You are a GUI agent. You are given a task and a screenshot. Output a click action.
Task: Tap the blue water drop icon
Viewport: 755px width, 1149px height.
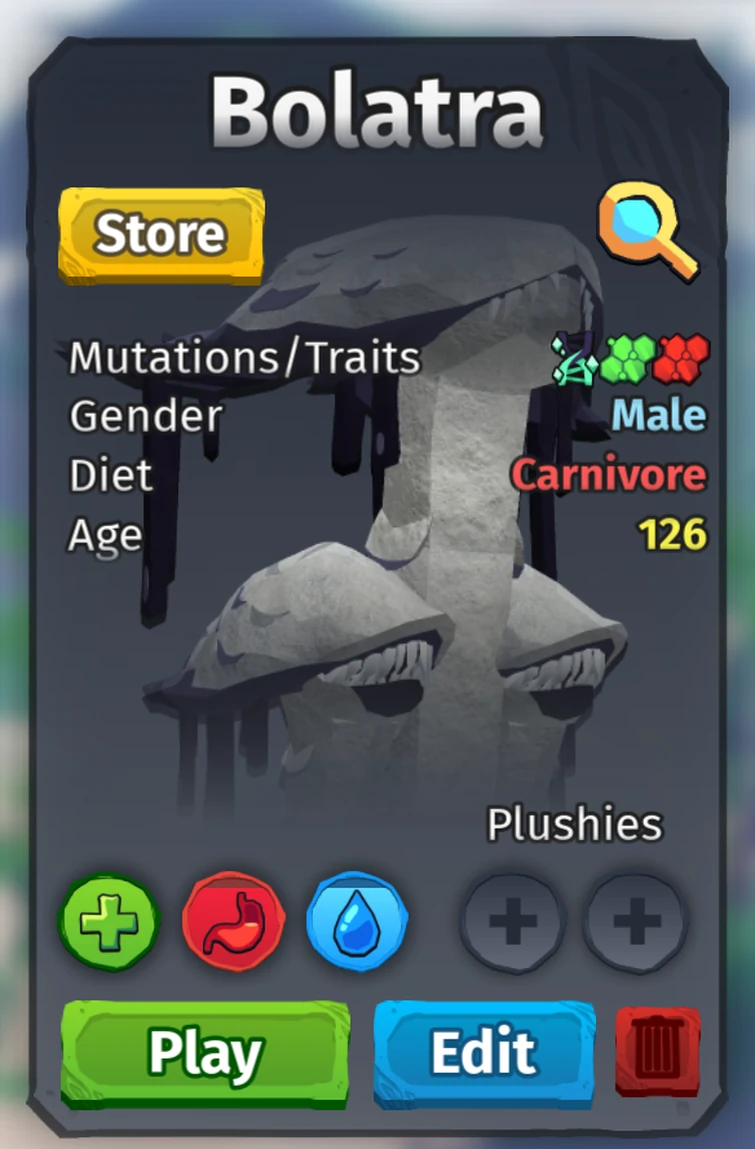click(357, 922)
